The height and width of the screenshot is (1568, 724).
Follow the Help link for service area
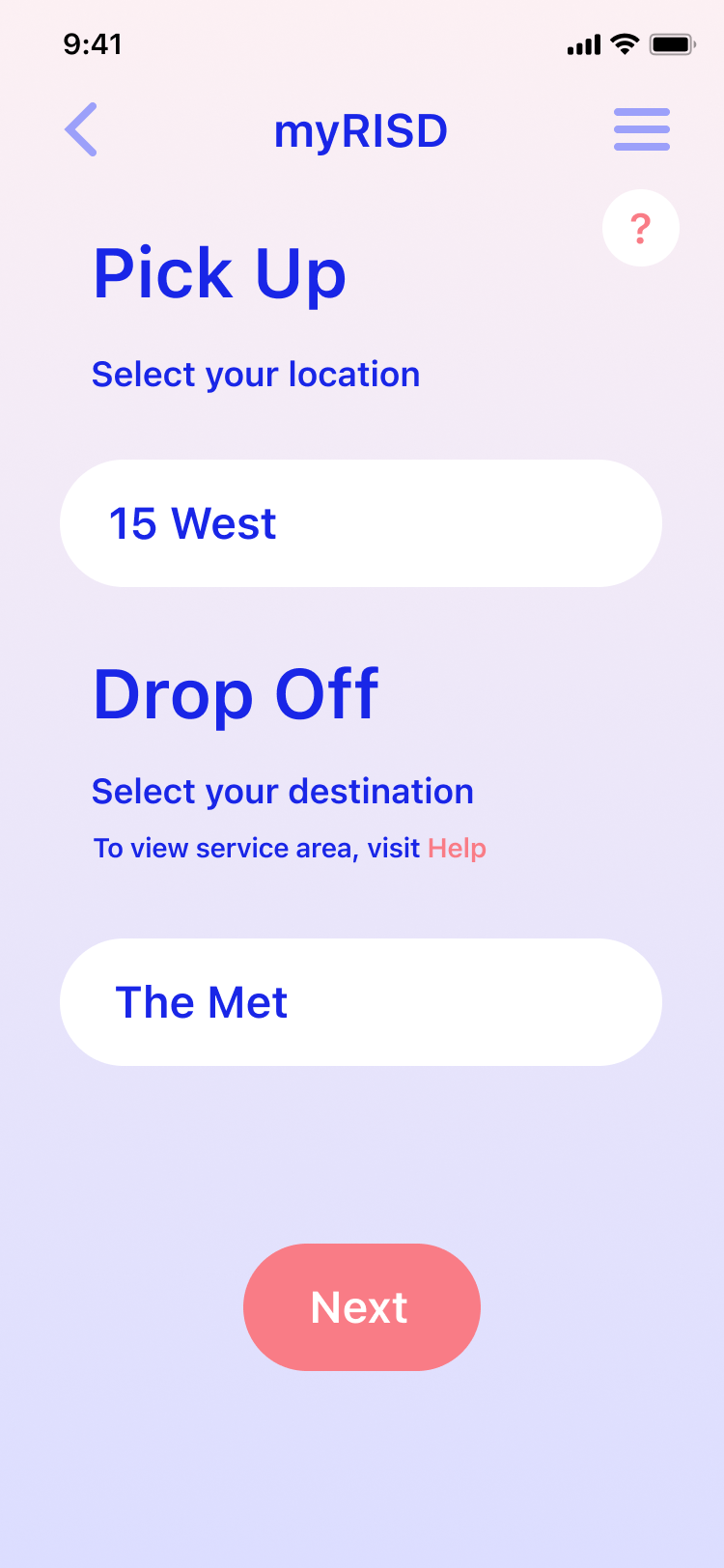click(x=457, y=848)
